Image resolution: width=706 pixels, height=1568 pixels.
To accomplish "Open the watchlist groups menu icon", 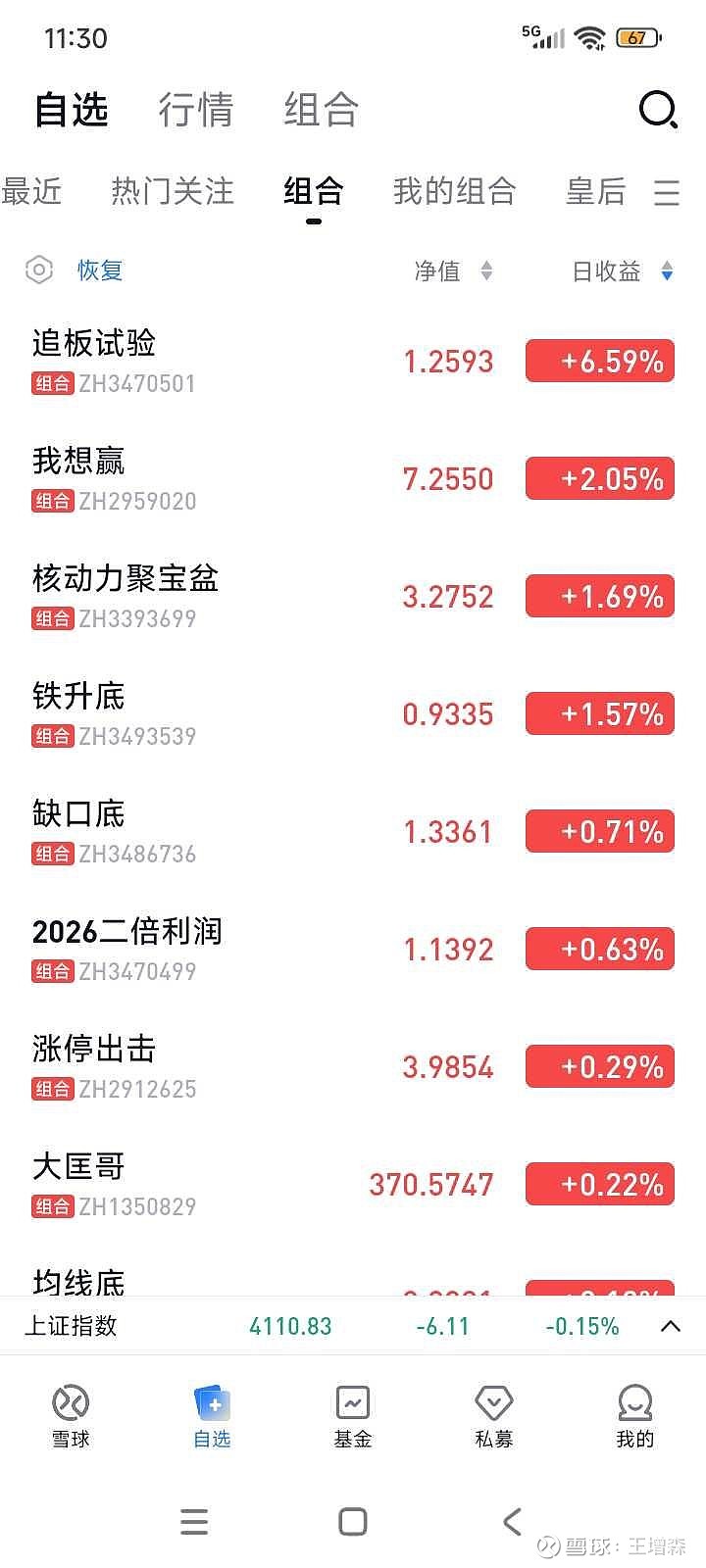I will 667,192.
